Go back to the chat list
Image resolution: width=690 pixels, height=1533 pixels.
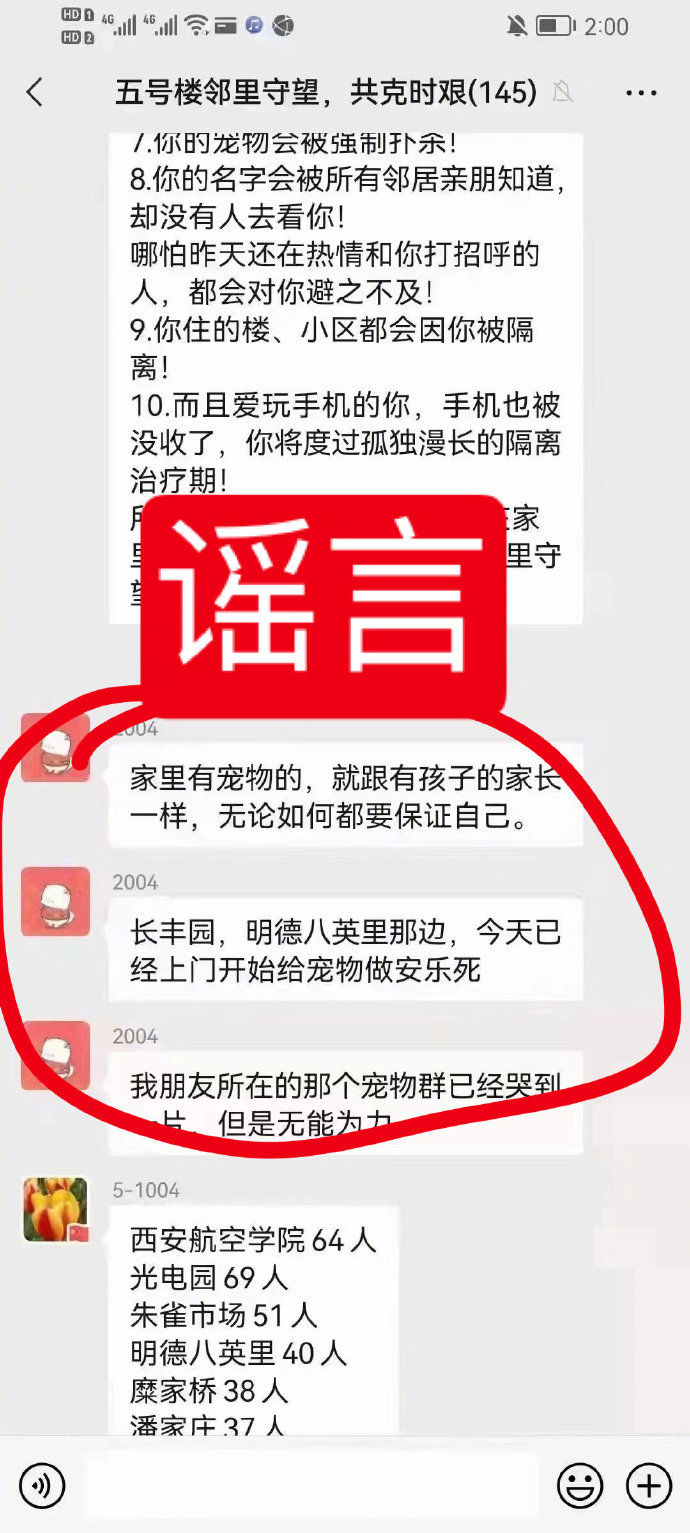pyautogui.click(x=35, y=93)
